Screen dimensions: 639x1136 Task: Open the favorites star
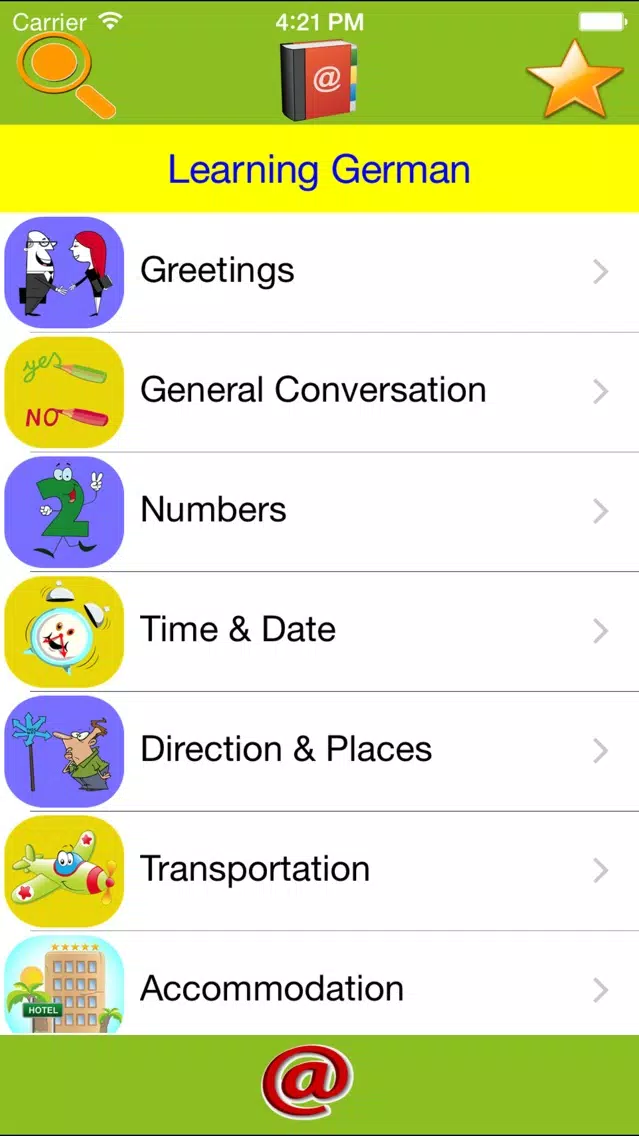pos(575,79)
